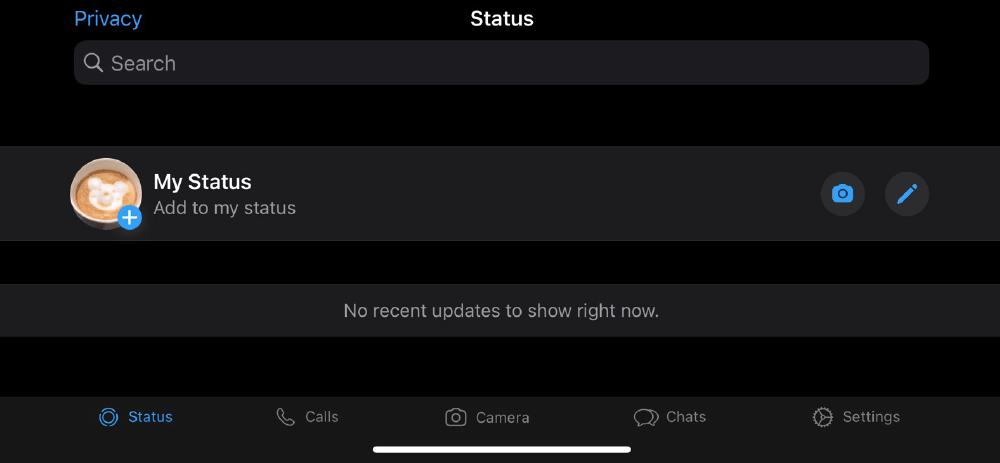The height and width of the screenshot is (463, 1000).
Task: Switch to the Calls tab
Action: tap(307, 417)
